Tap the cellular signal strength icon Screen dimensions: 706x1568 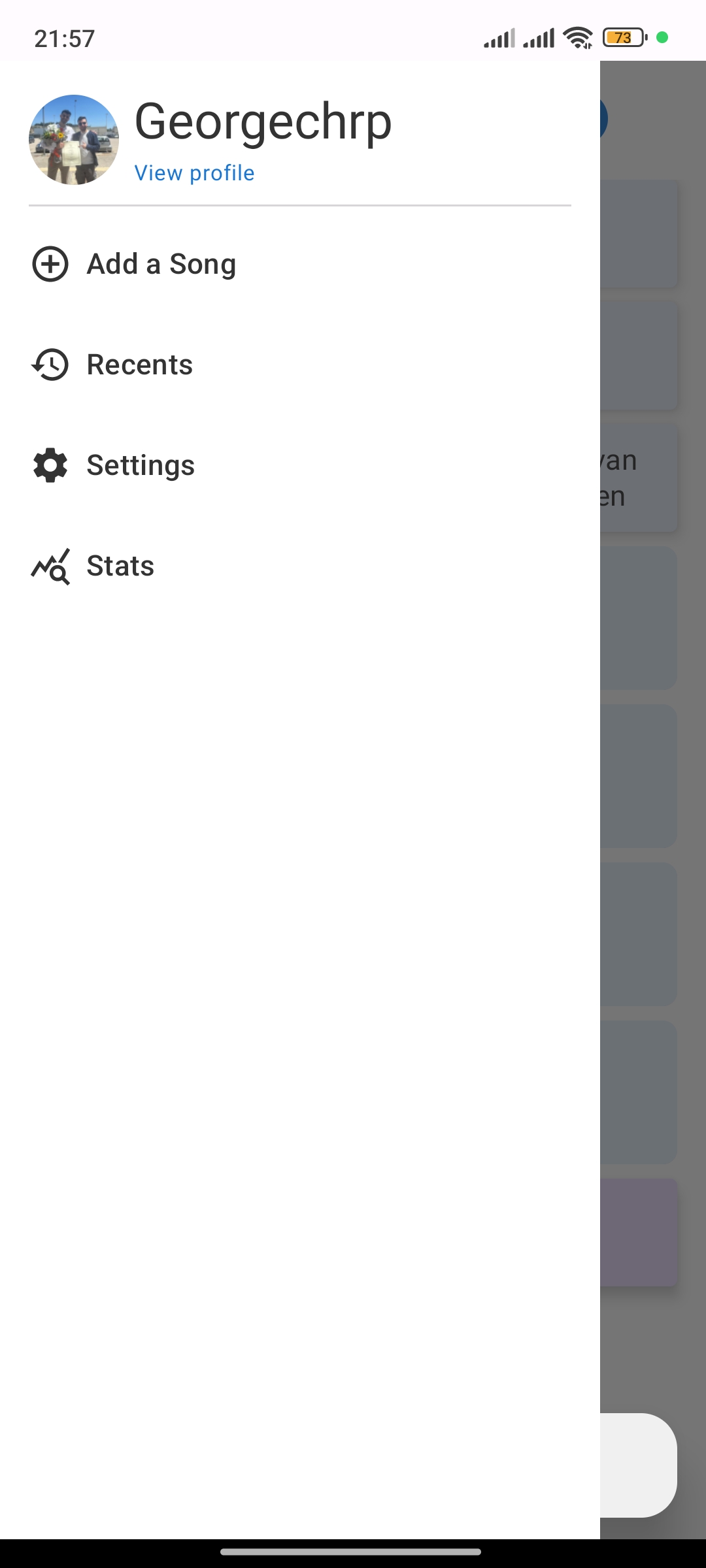500,37
